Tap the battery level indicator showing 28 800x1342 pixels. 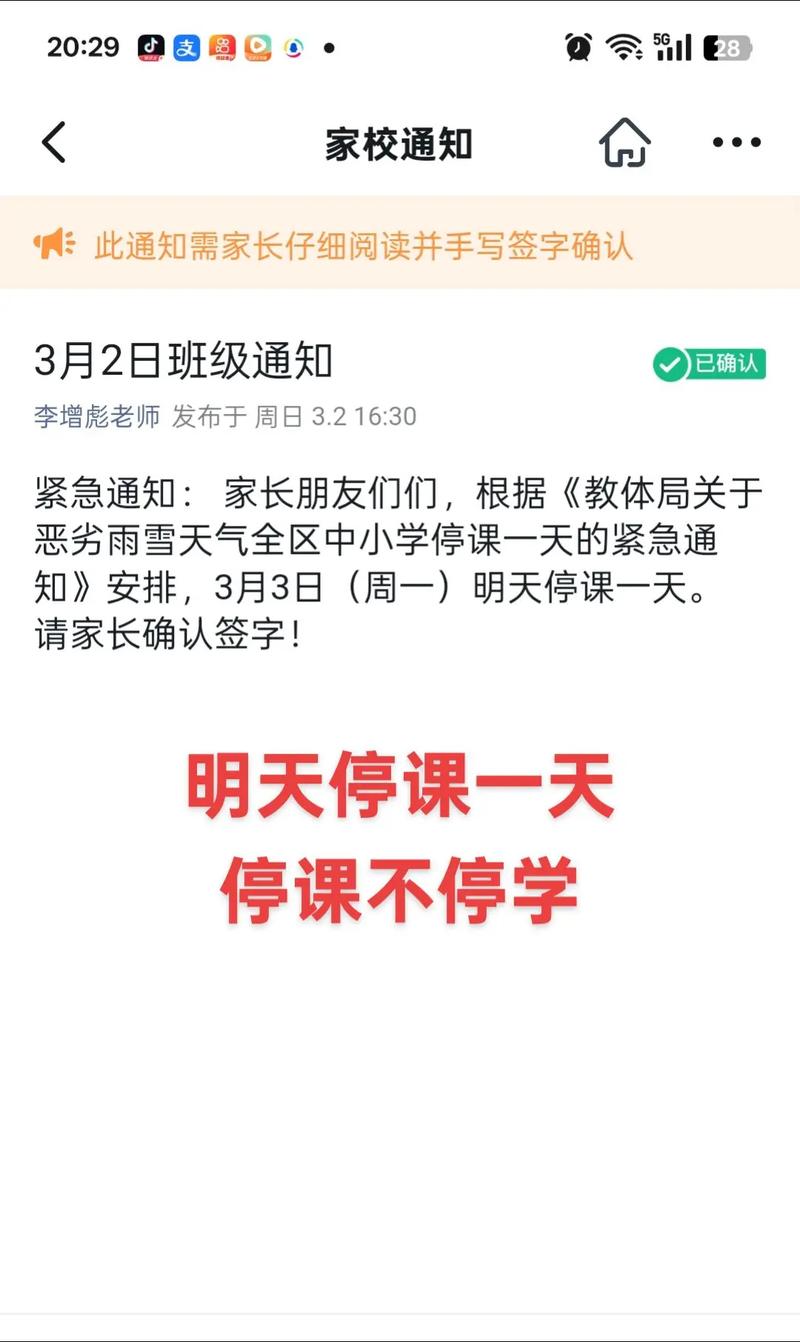click(729, 46)
